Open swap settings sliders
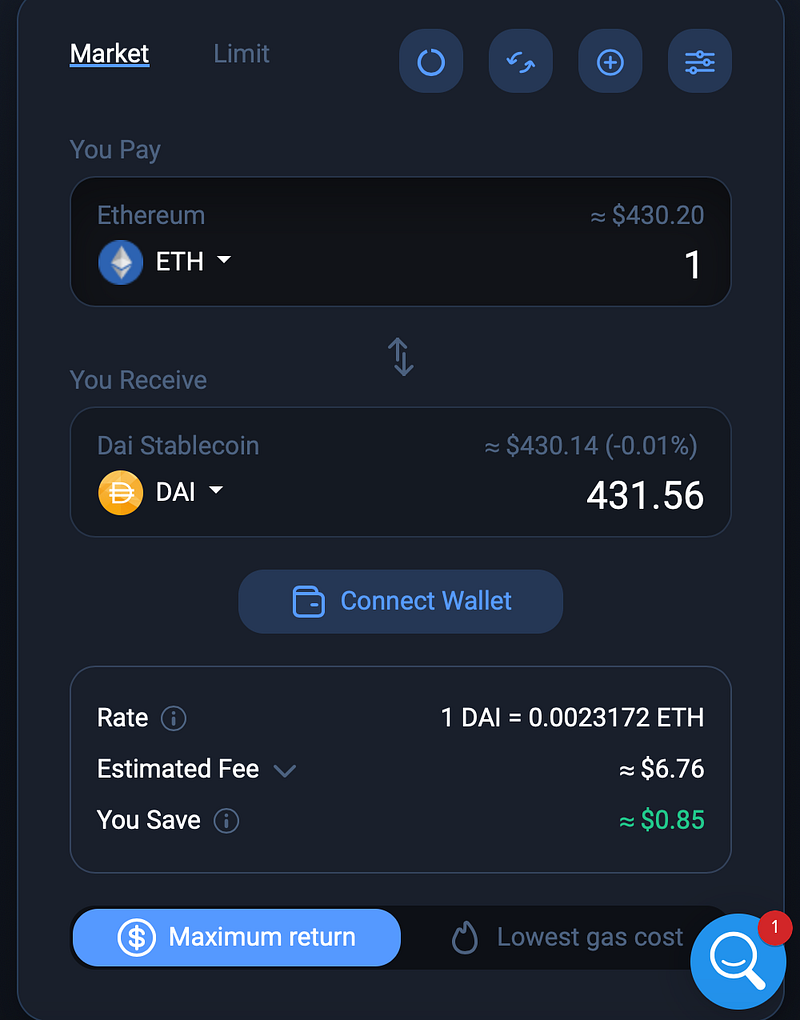The image size is (800, 1020). (x=699, y=62)
